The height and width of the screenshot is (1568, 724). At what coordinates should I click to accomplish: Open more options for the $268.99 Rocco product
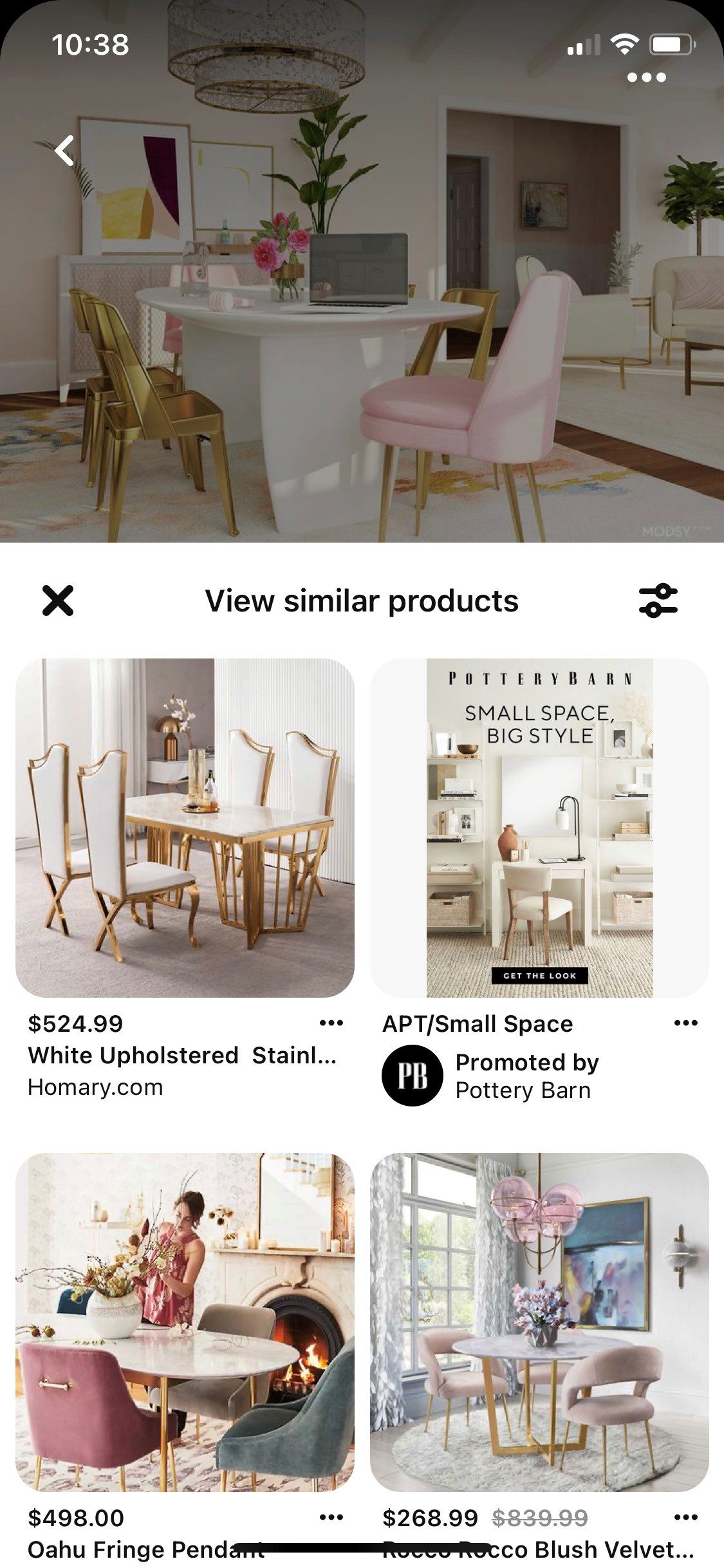[x=685, y=1517]
